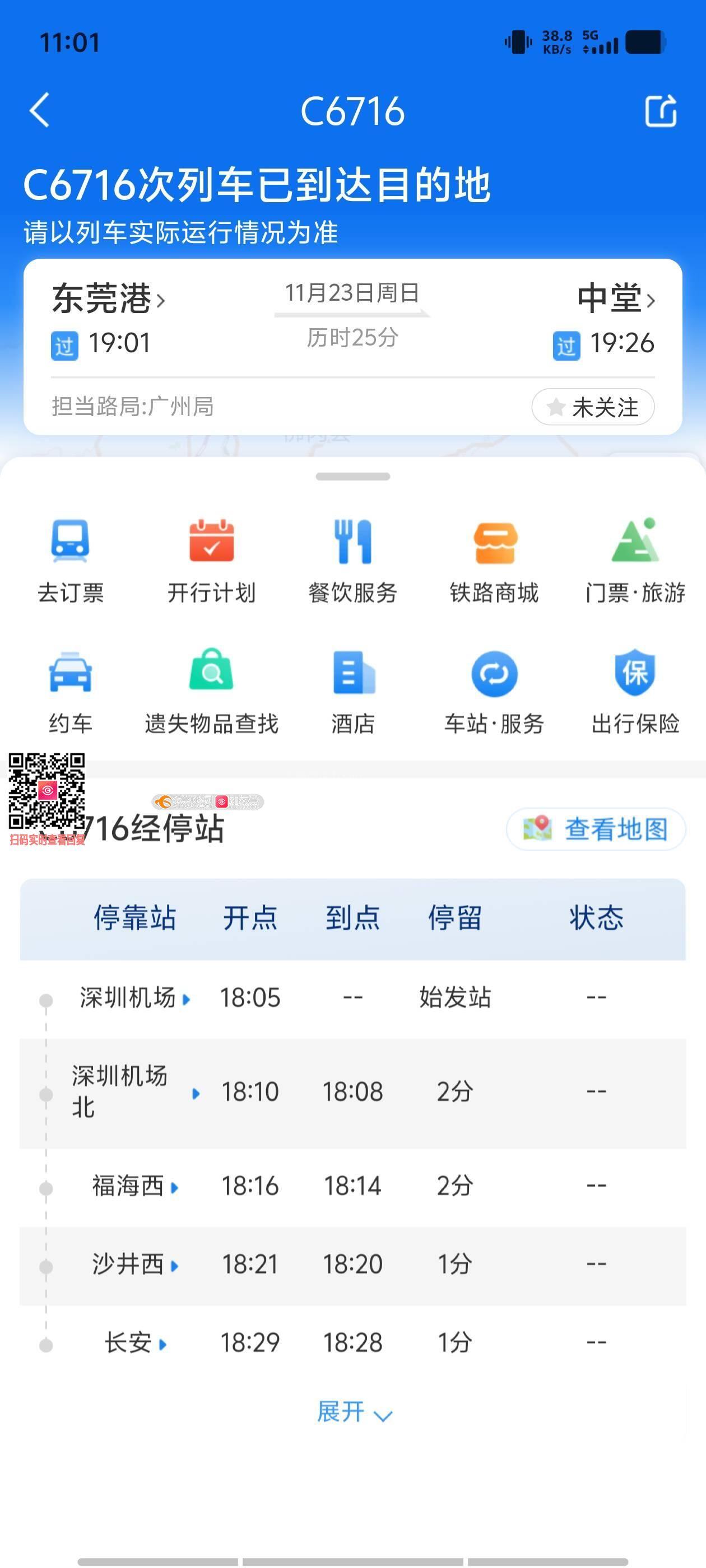Open the 中堂 station details
This screenshot has height=1568, width=706.
click(x=615, y=299)
